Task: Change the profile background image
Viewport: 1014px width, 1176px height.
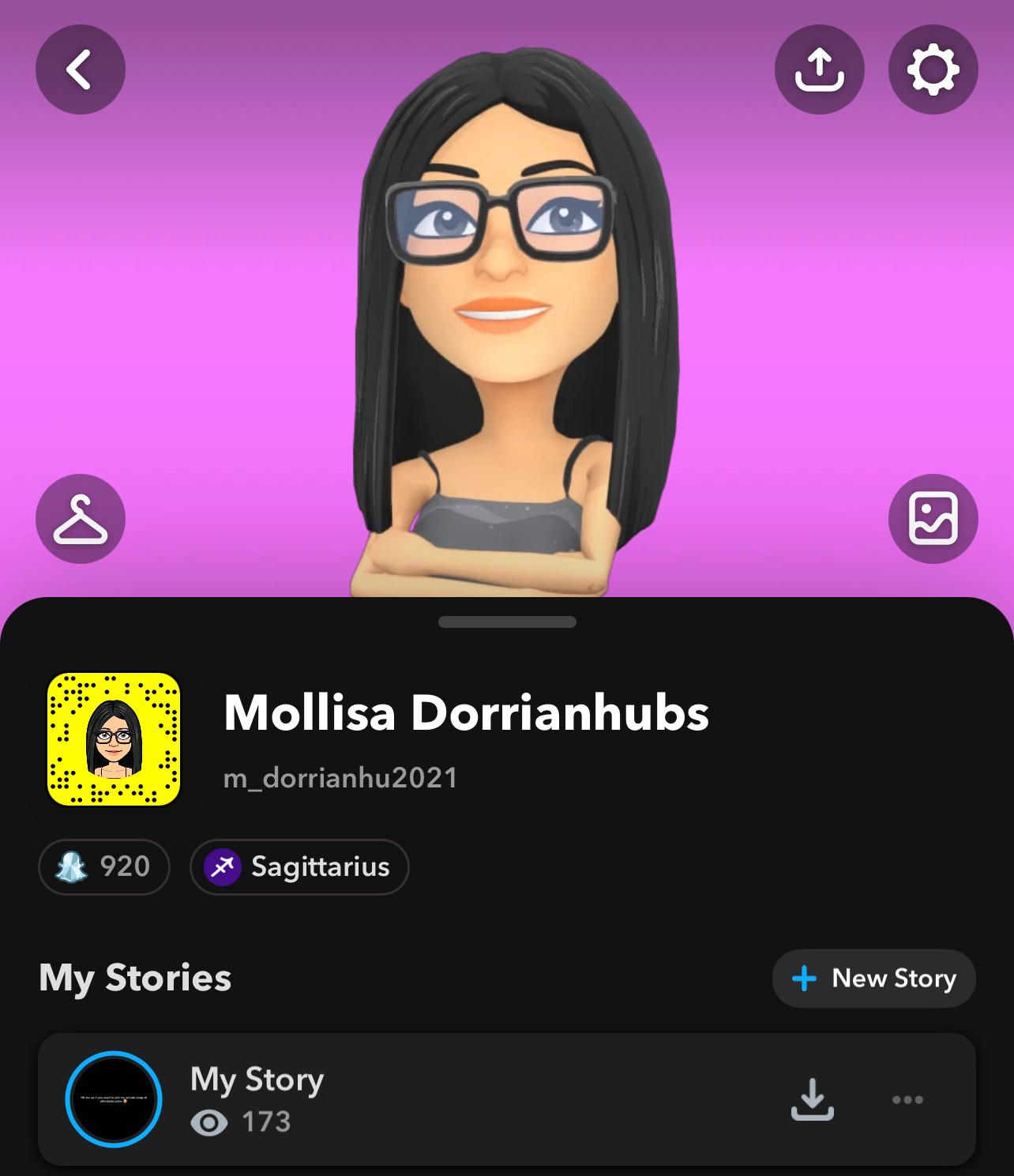Action: (933, 519)
